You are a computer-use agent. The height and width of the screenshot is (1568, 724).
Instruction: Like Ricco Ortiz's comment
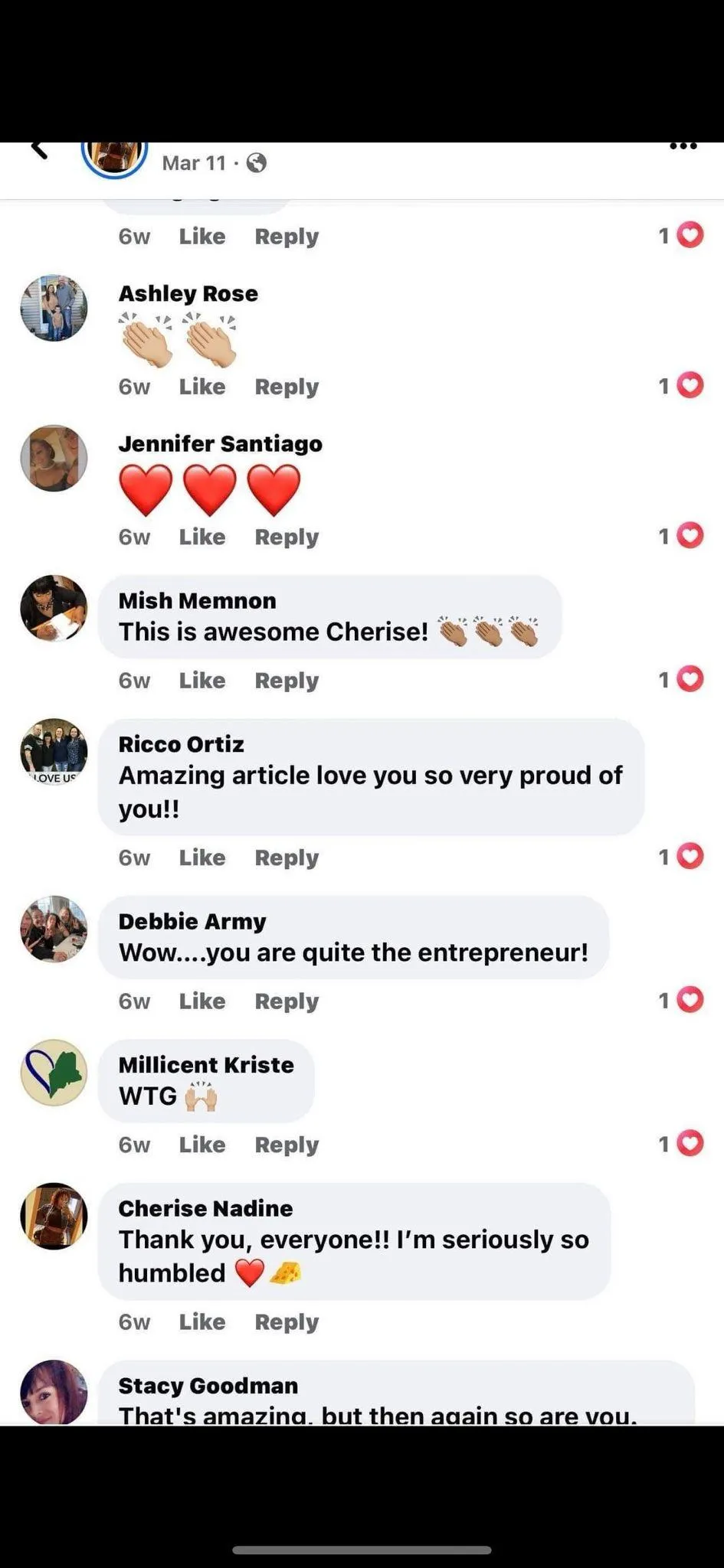tap(202, 857)
